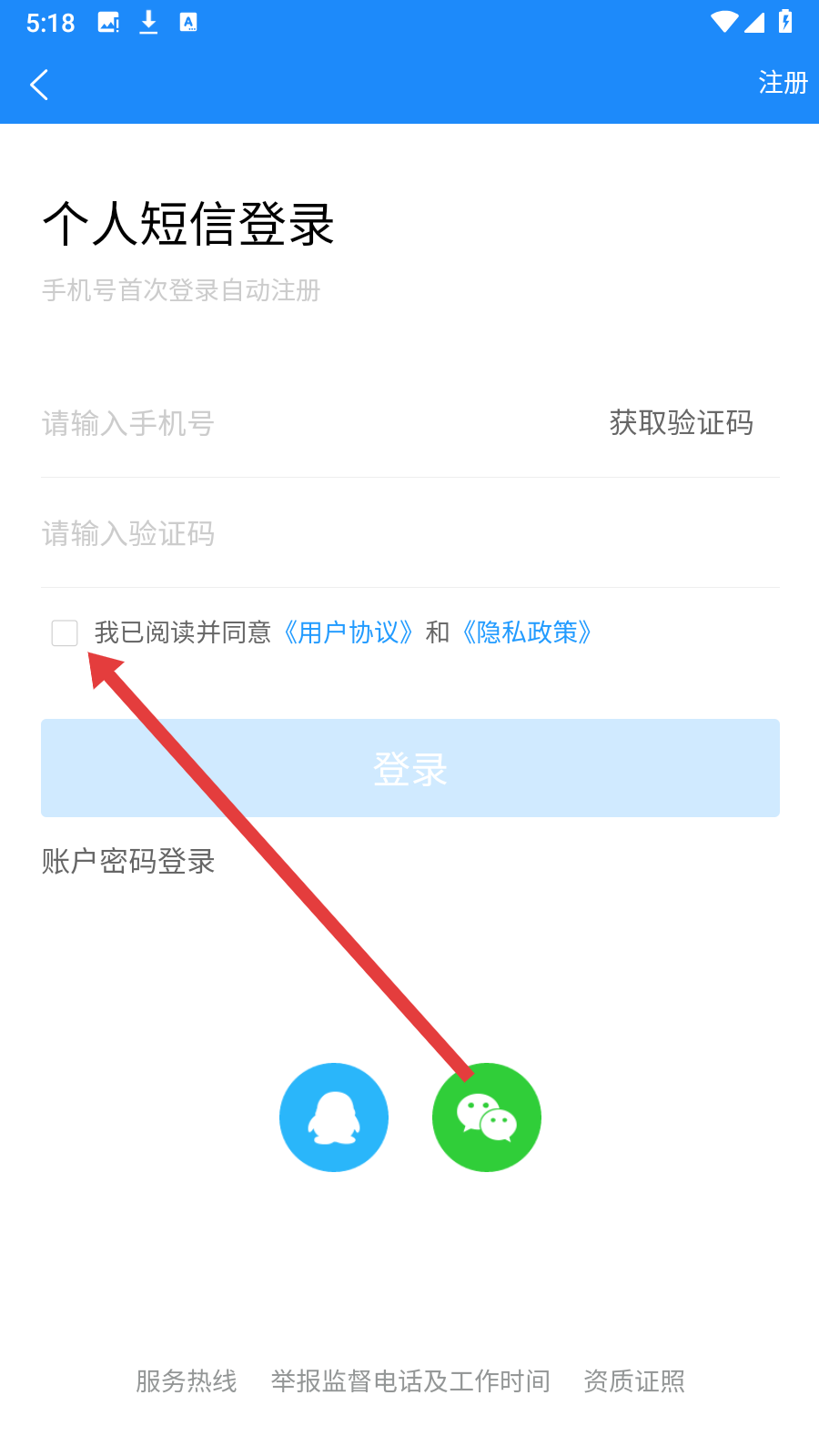Log in with WeChat icon

point(487,1117)
